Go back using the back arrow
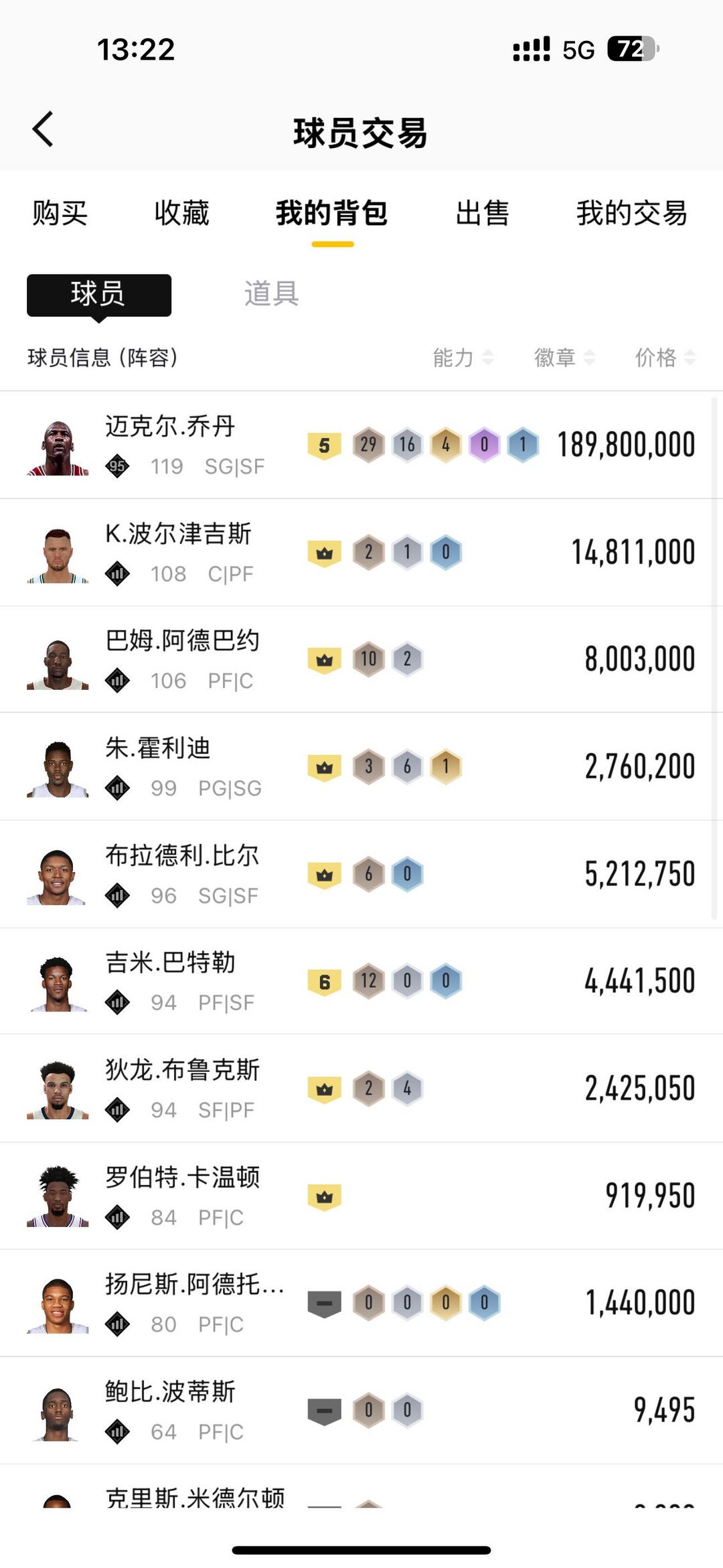Image resolution: width=723 pixels, height=1568 pixels. click(44, 129)
